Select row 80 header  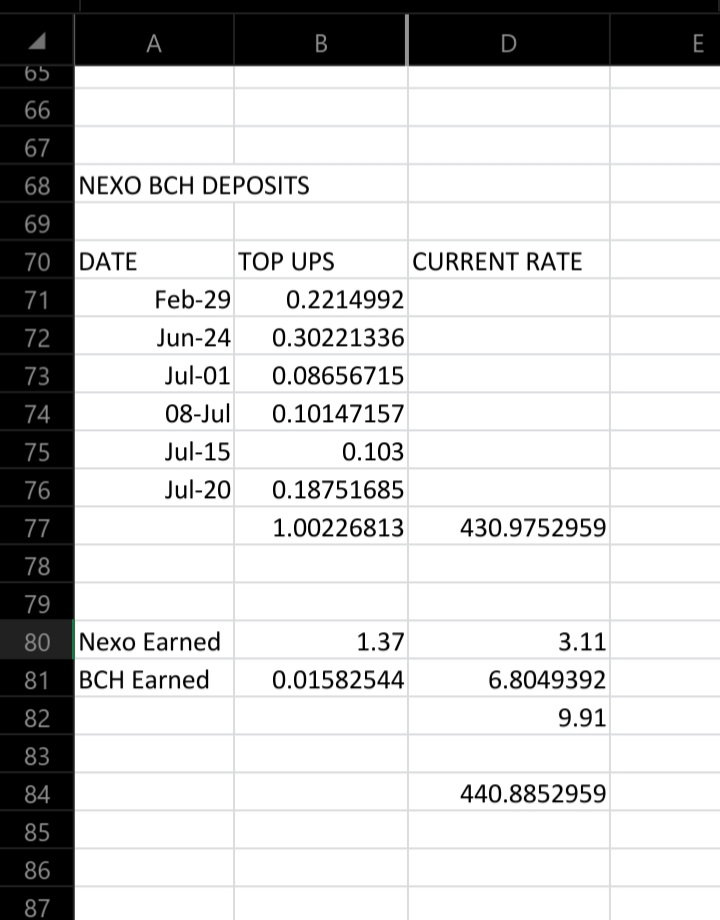[37, 641]
